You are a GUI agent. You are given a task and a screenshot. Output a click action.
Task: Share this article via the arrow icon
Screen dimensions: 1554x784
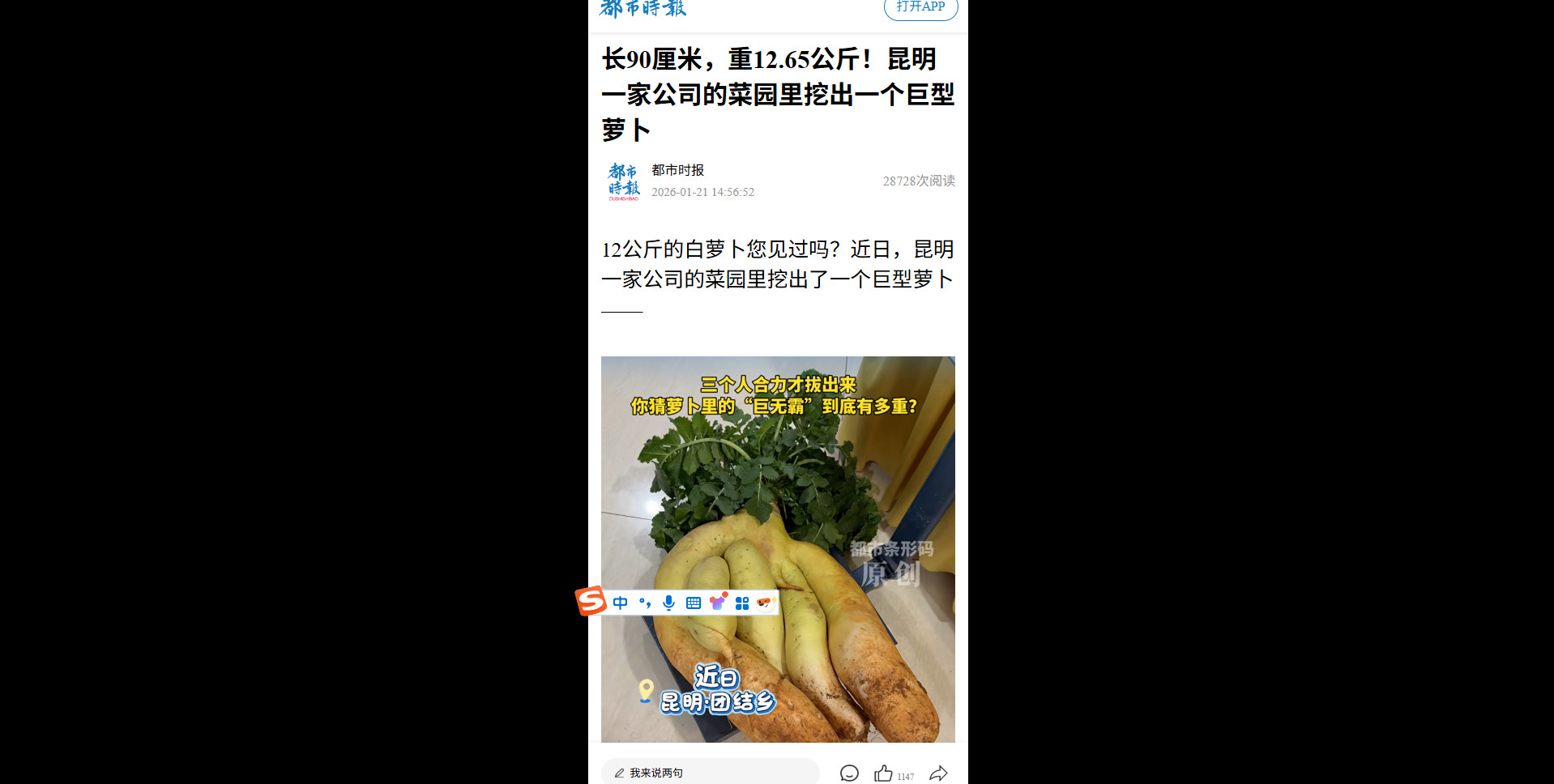click(938, 773)
